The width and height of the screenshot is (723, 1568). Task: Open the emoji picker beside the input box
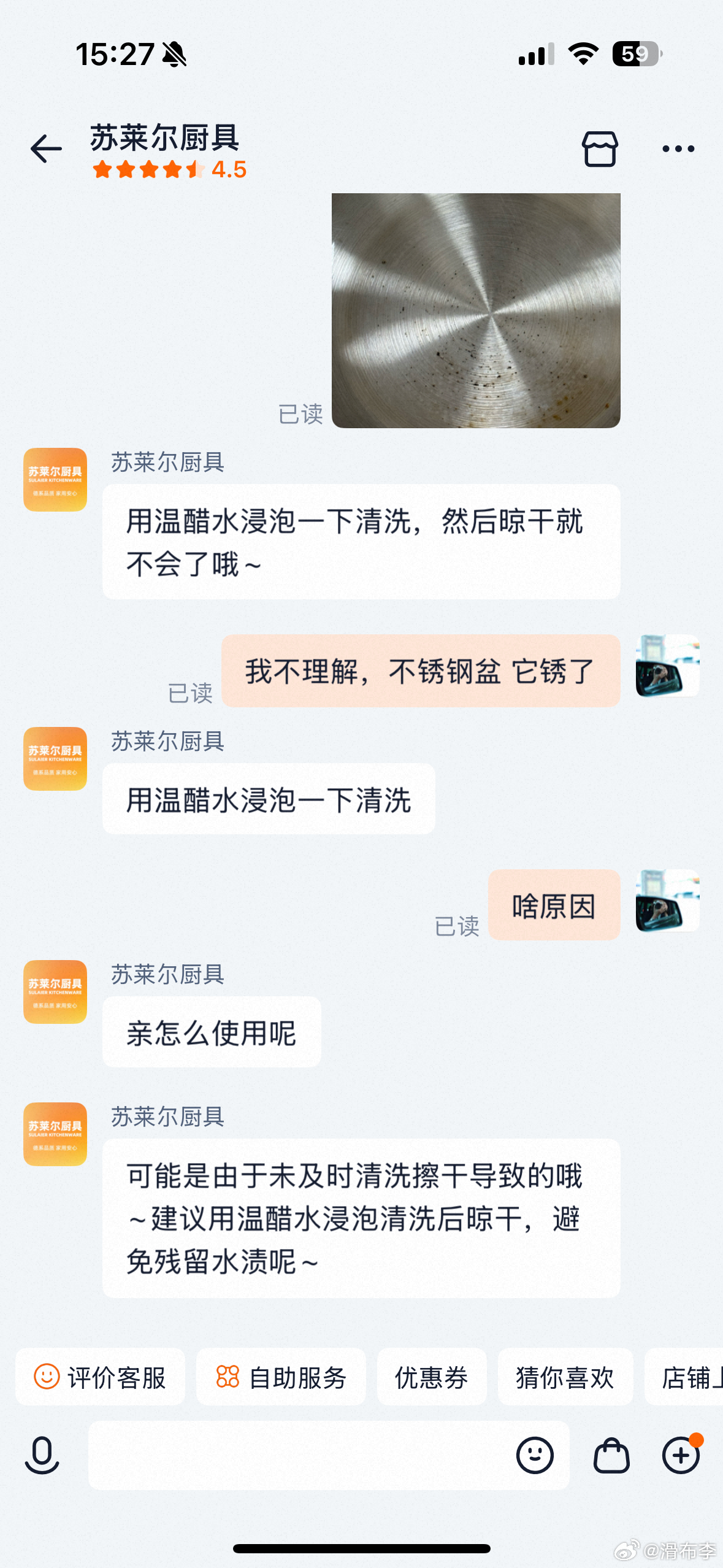(535, 1455)
